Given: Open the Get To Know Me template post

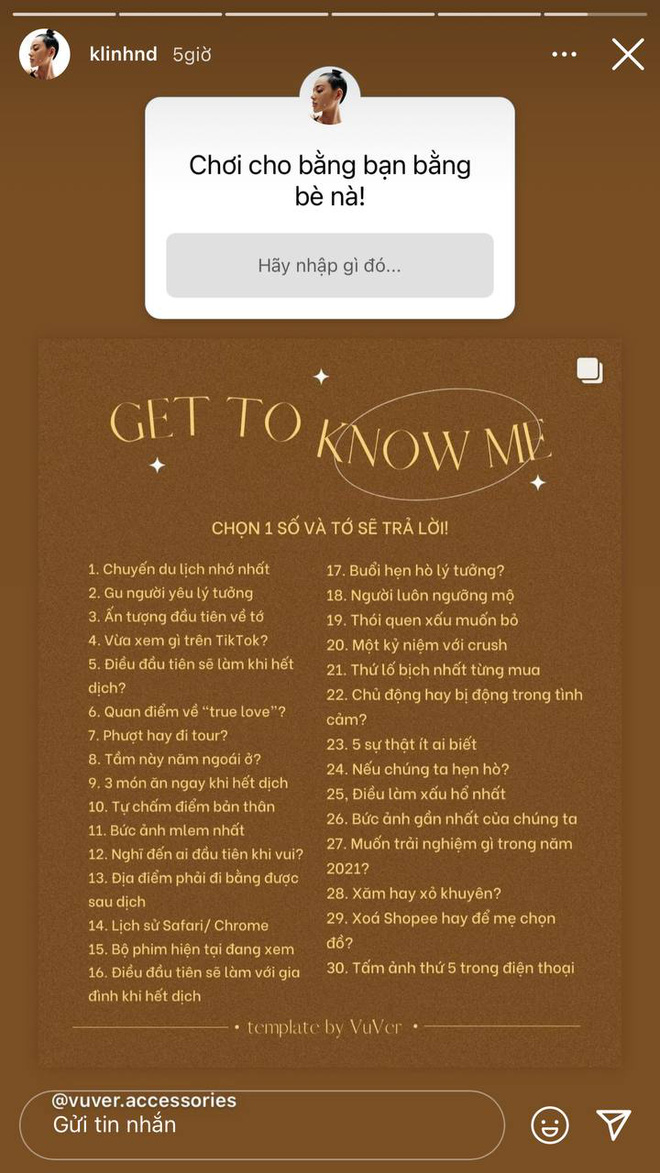Looking at the screenshot, I should tap(330, 703).
